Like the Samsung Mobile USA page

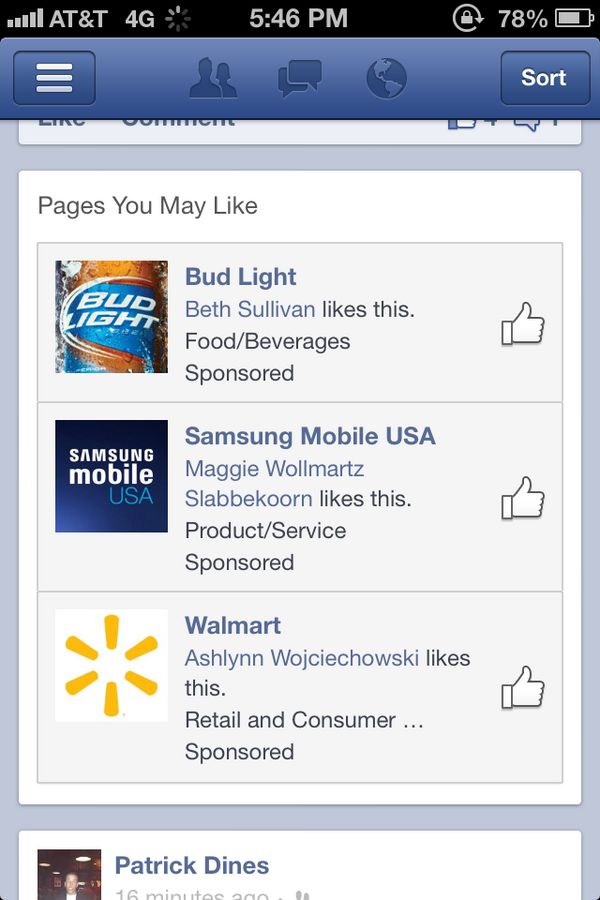coord(522,497)
